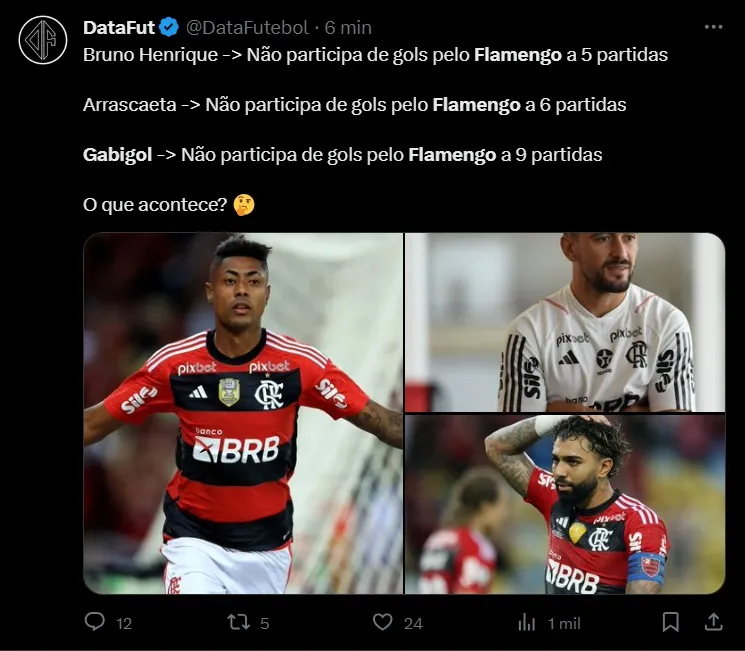
Task: Retweet the DataFut post
Action: pyautogui.click(x=238, y=622)
